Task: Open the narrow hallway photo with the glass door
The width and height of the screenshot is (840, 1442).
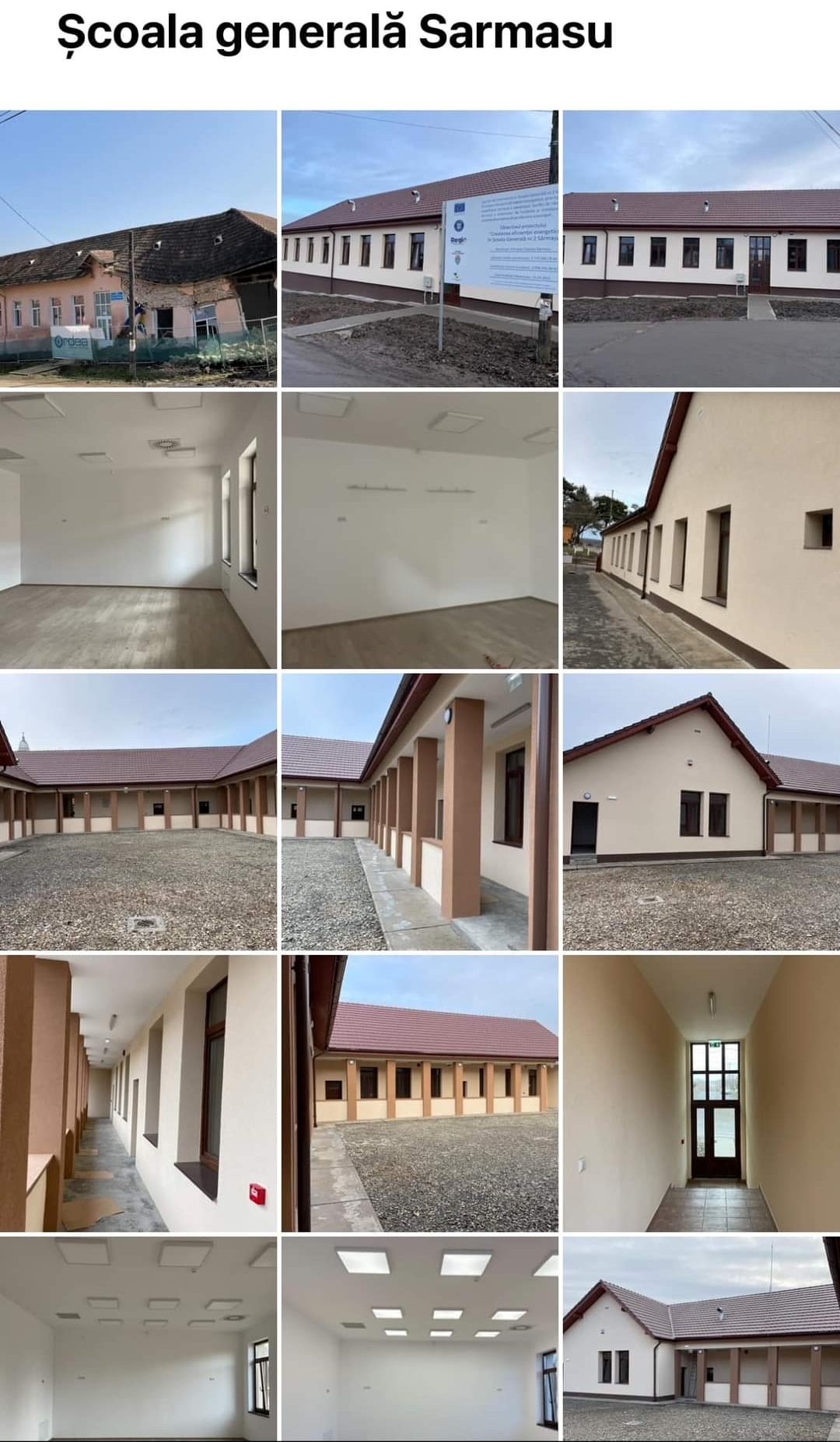Action: pyautogui.click(x=702, y=1093)
